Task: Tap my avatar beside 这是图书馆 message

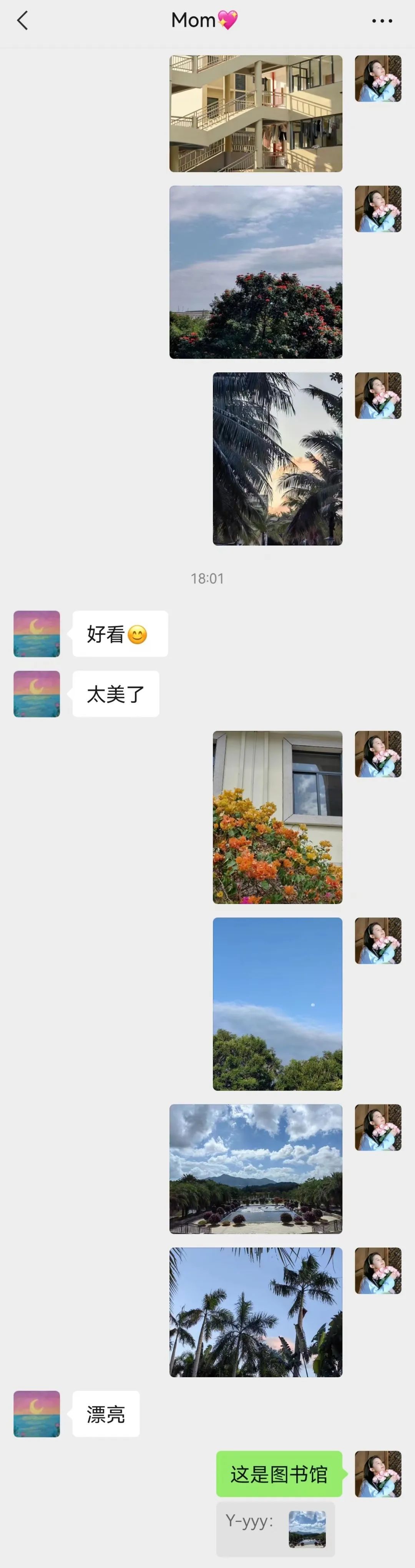Action: coord(378,1474)
